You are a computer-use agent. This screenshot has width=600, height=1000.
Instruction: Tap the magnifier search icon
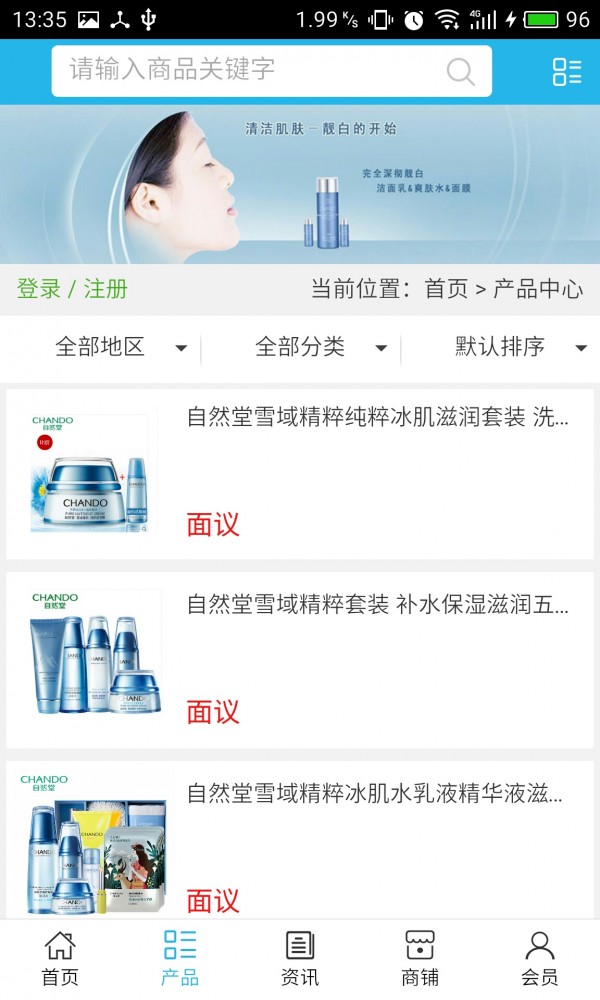click(x=460, y=71)
